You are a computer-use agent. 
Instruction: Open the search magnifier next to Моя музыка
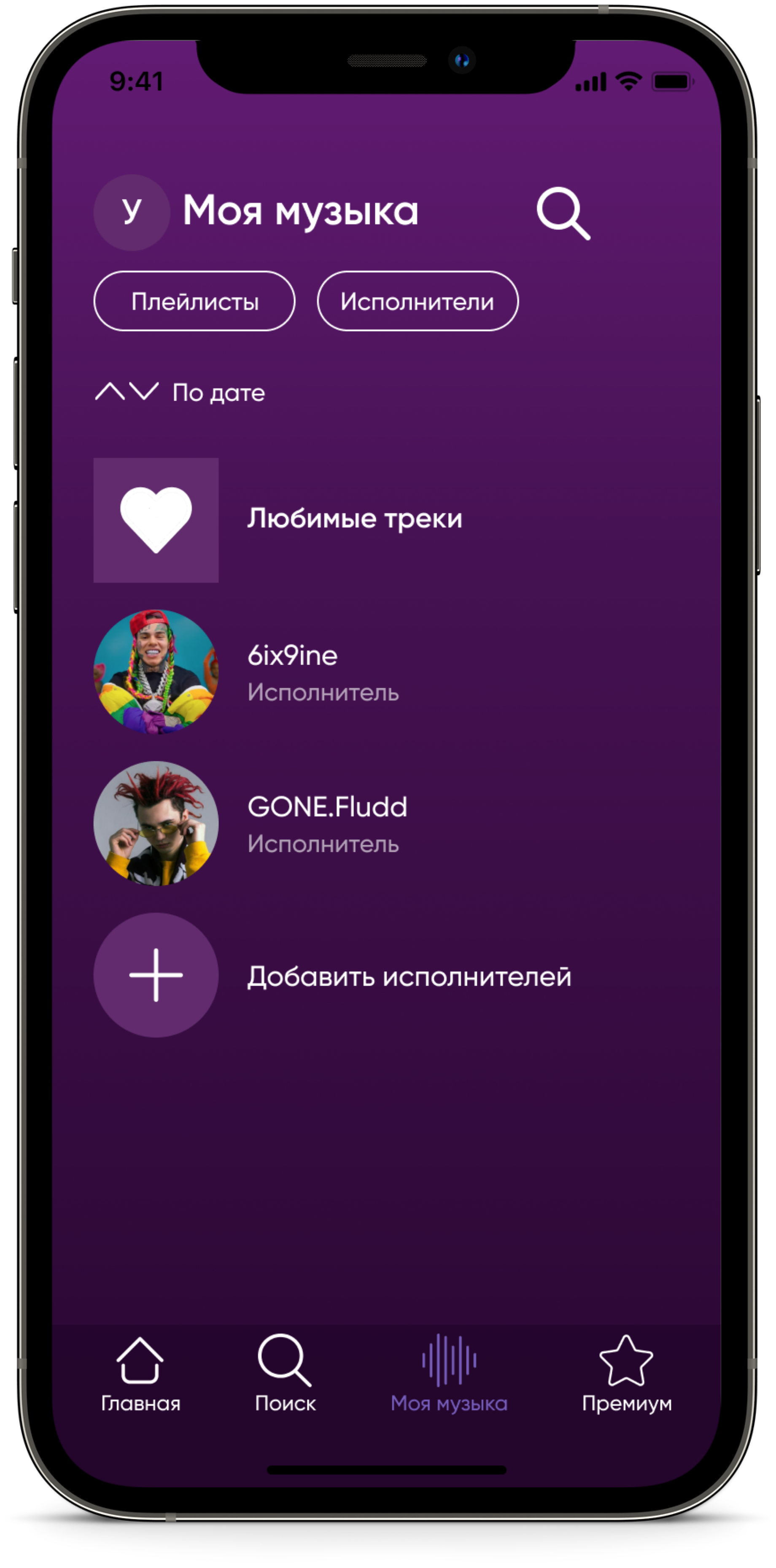click(x=563, y=213)
